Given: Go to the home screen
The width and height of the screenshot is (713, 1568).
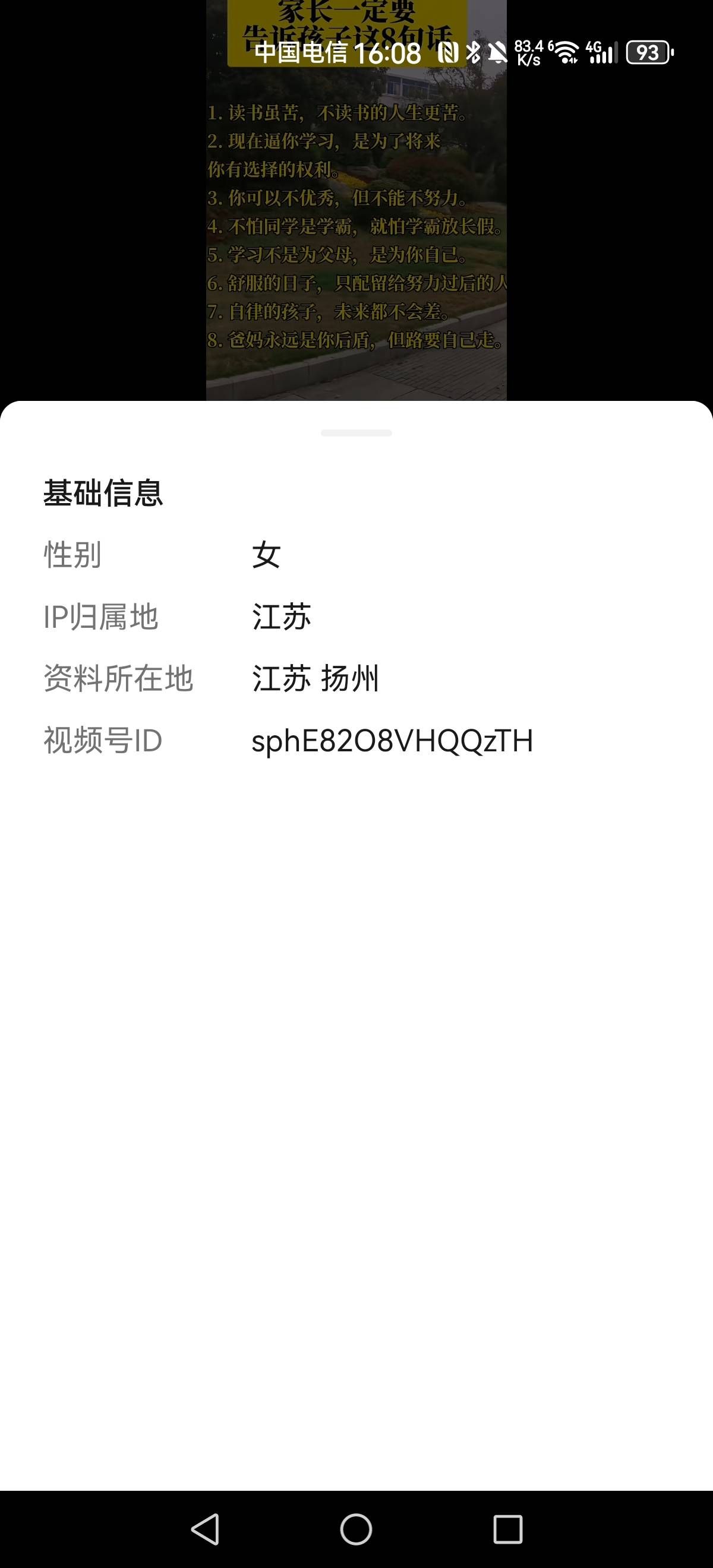Looking at the screenshot, I should click(x=356, y=1528).
